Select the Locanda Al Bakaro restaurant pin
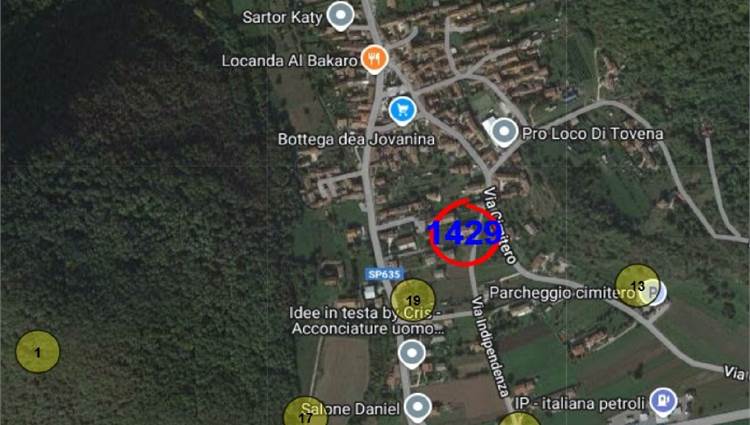 [x=374, y=59]
